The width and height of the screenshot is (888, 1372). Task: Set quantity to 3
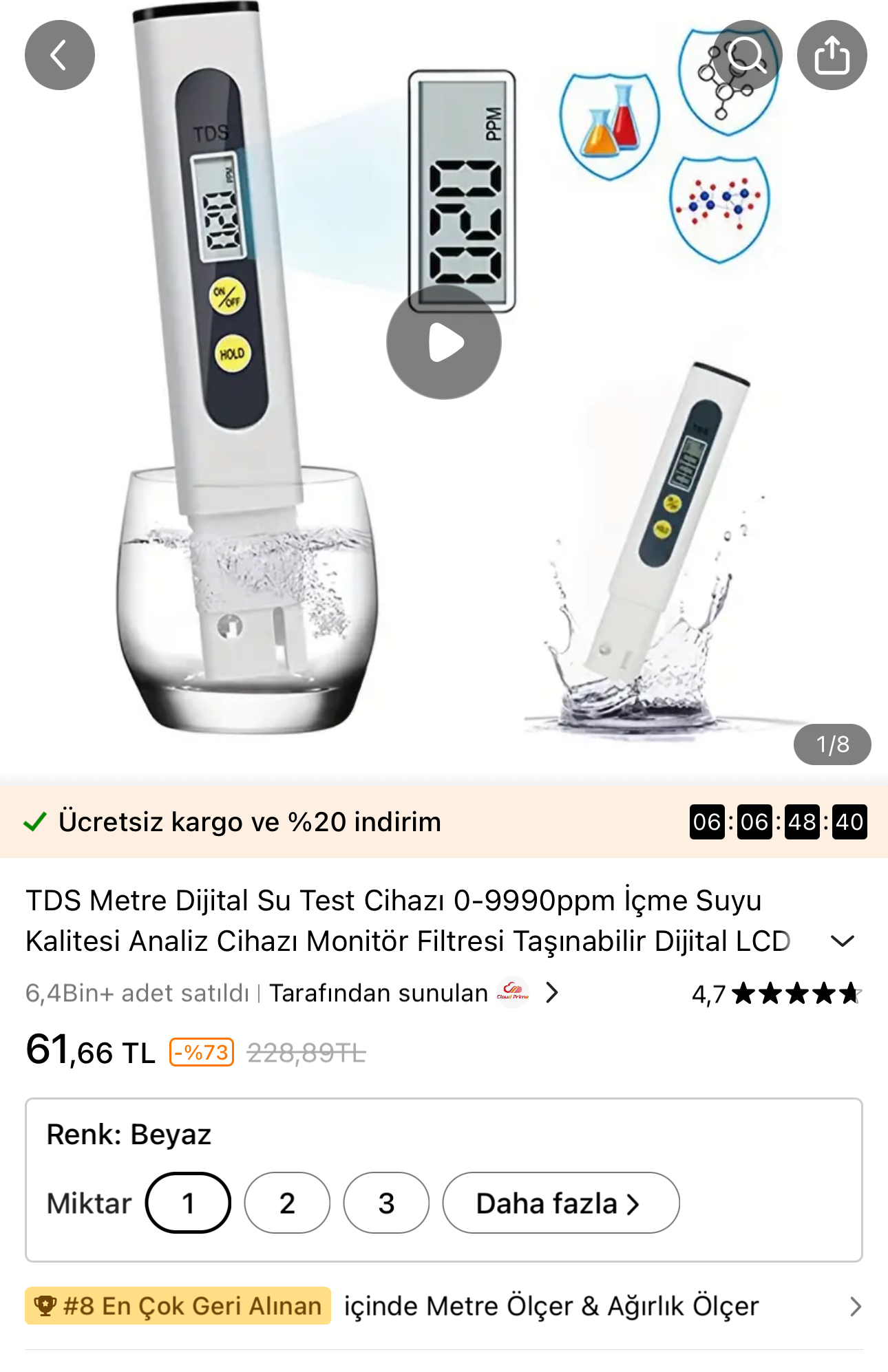tap(386, 1203)
